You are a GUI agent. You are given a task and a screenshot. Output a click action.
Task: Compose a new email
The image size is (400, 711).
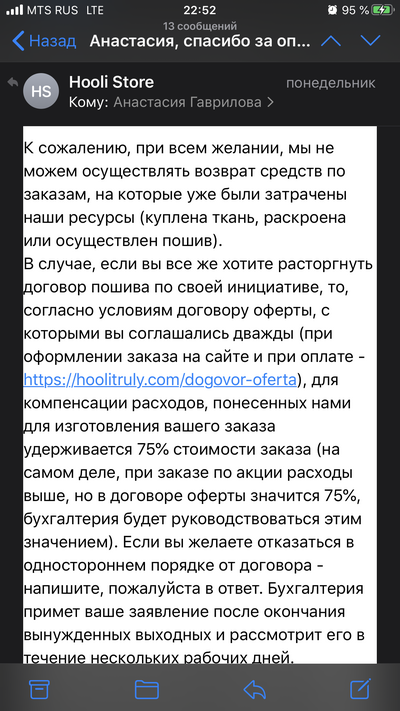tap(361, 689)
